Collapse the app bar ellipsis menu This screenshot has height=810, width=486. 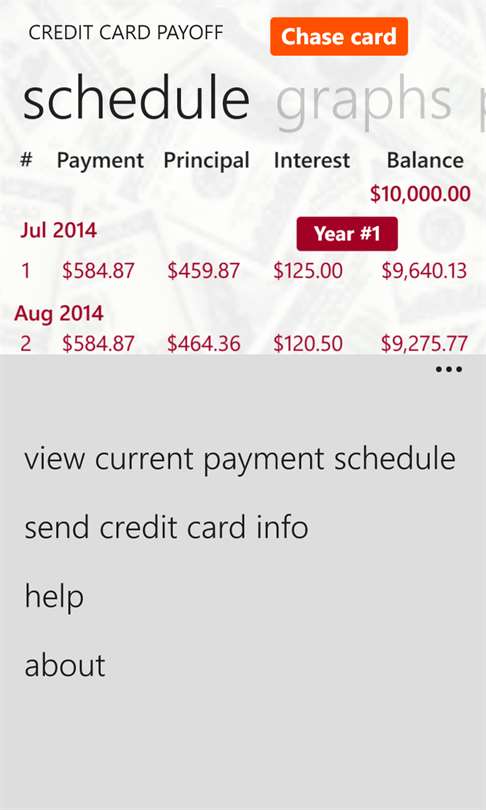point(448,369)
